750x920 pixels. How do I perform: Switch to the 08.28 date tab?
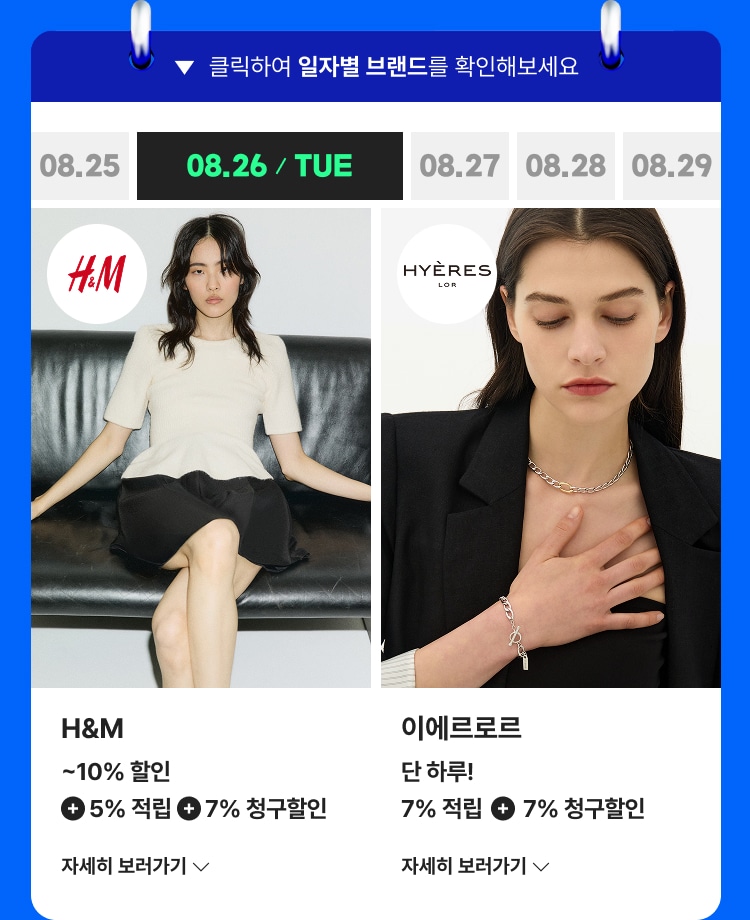(566, 166)
